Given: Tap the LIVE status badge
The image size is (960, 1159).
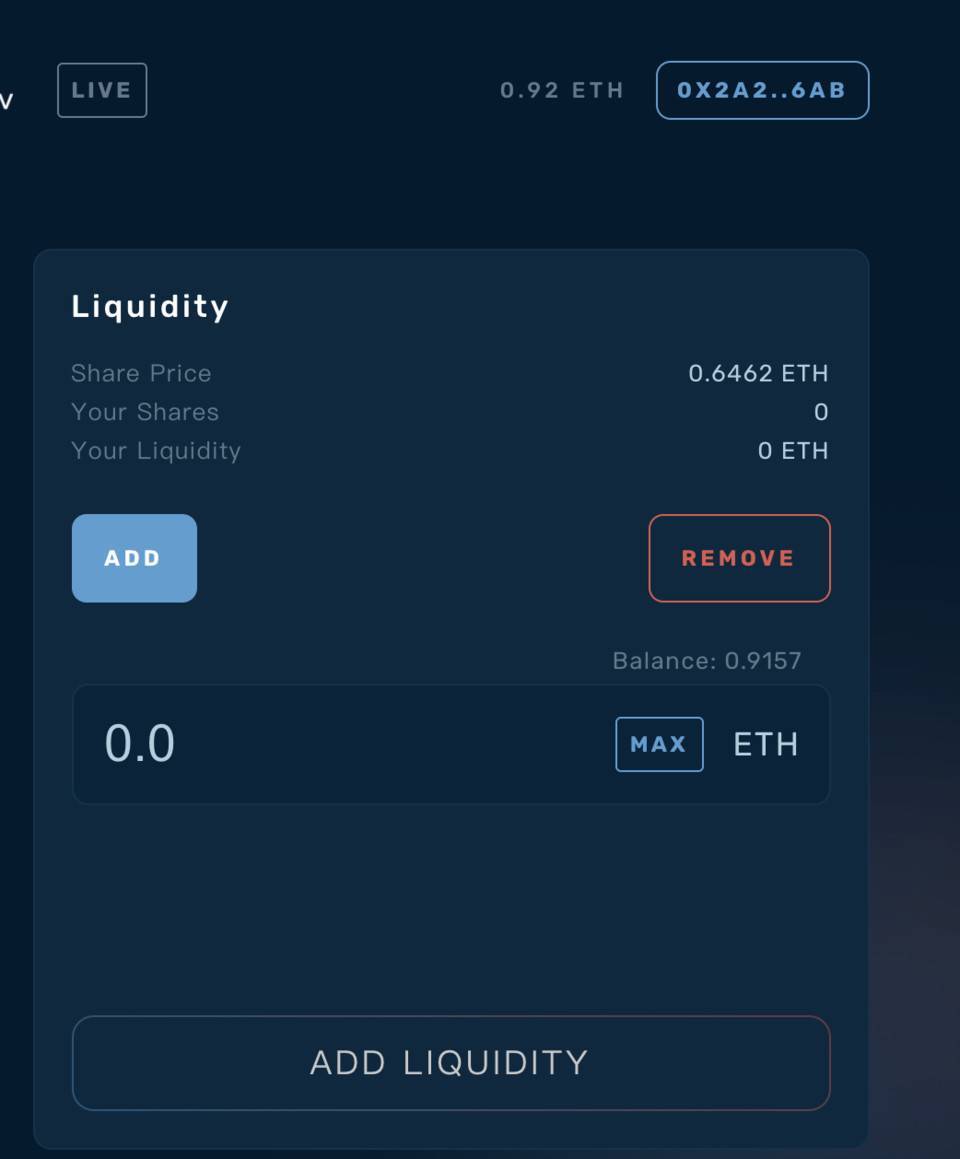Looking at the screenshot, I should click(x=102, y=90).
